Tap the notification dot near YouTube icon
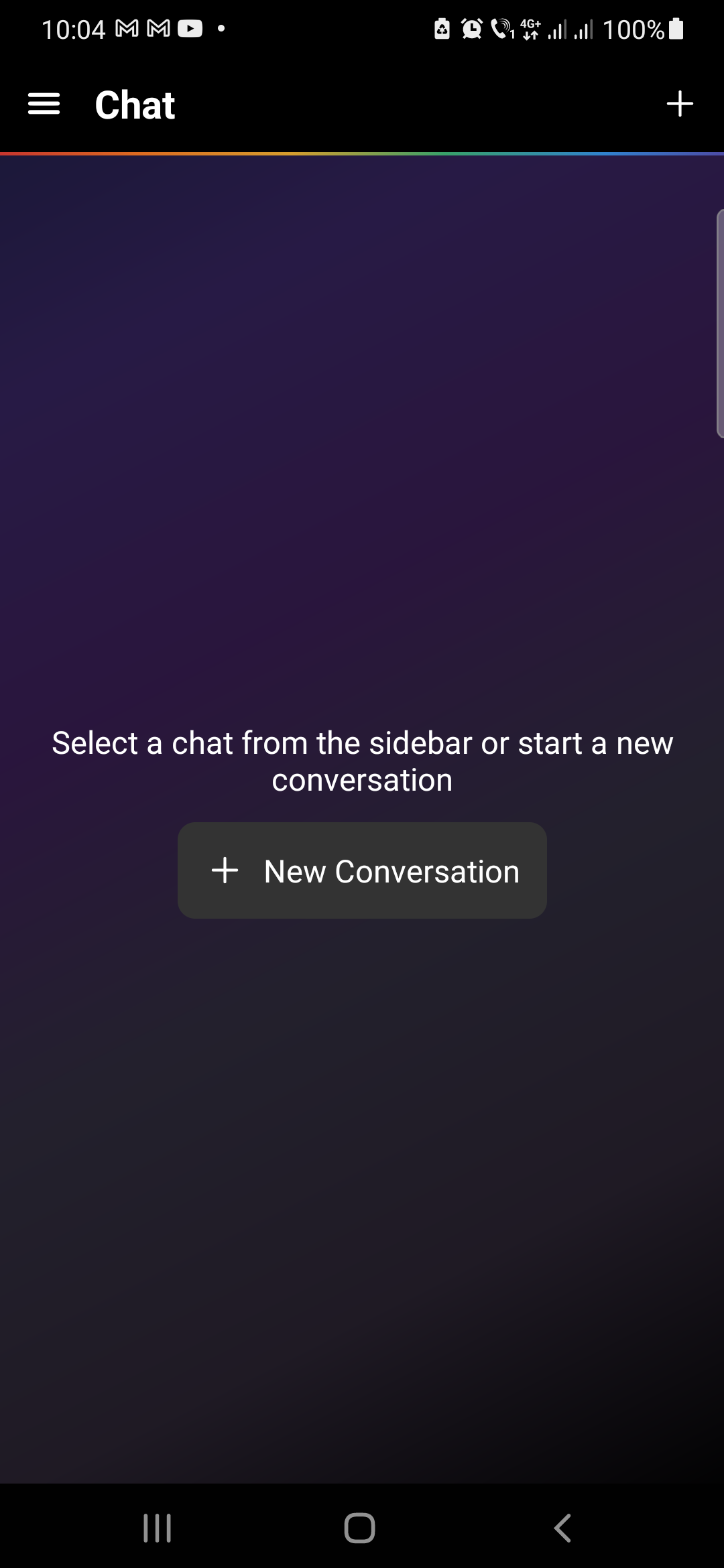The width and height of the screenshot is (724, 1568). click(x=219, y=28)
